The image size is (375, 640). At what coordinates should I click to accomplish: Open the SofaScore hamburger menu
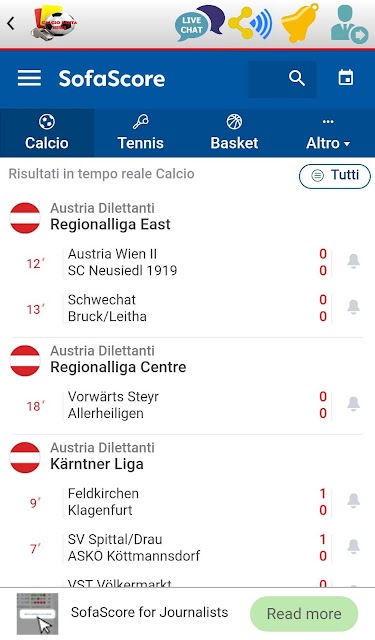pos(29,78)
